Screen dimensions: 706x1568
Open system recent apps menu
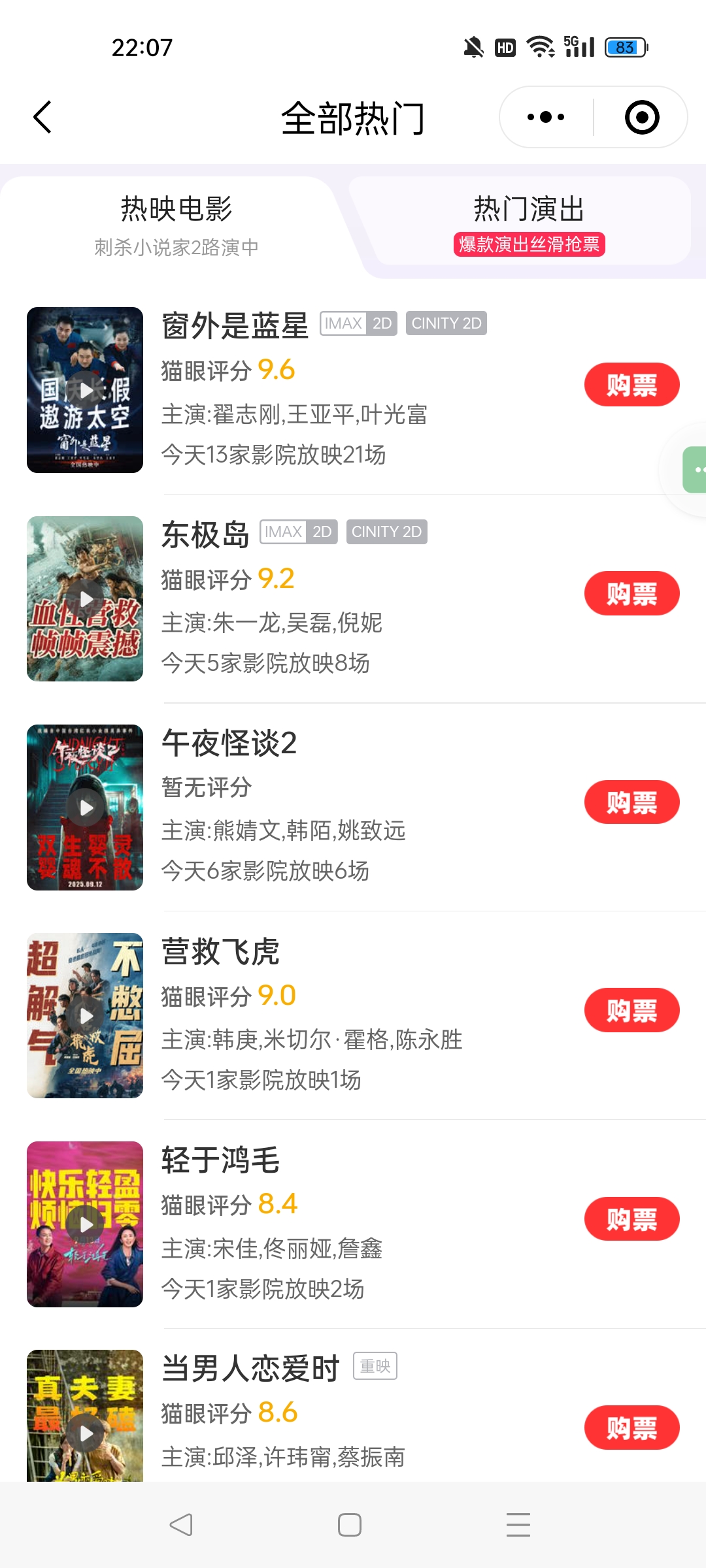point(518,1525)
